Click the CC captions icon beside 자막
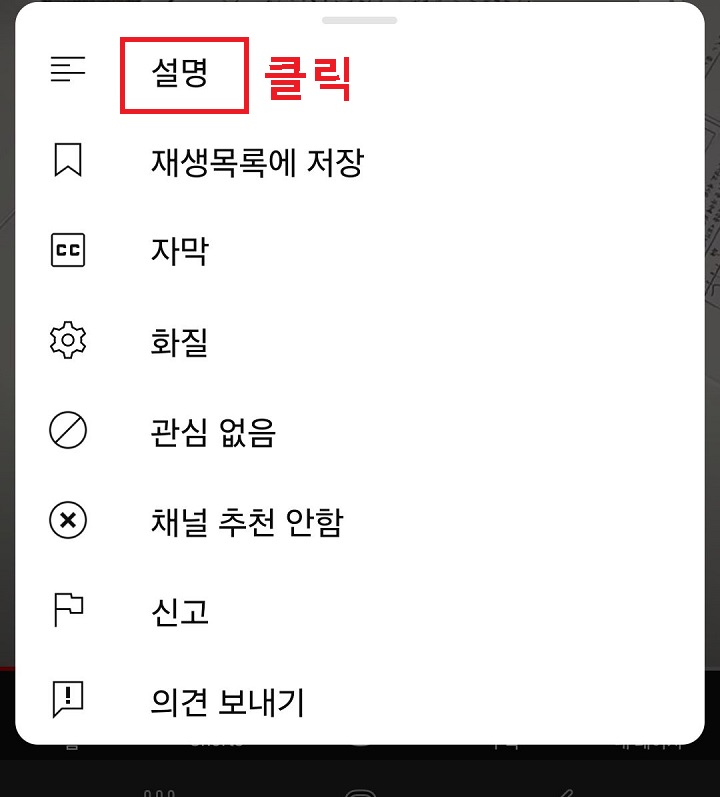The width and height of the screenshot is (720, 797). click(67, 250)
